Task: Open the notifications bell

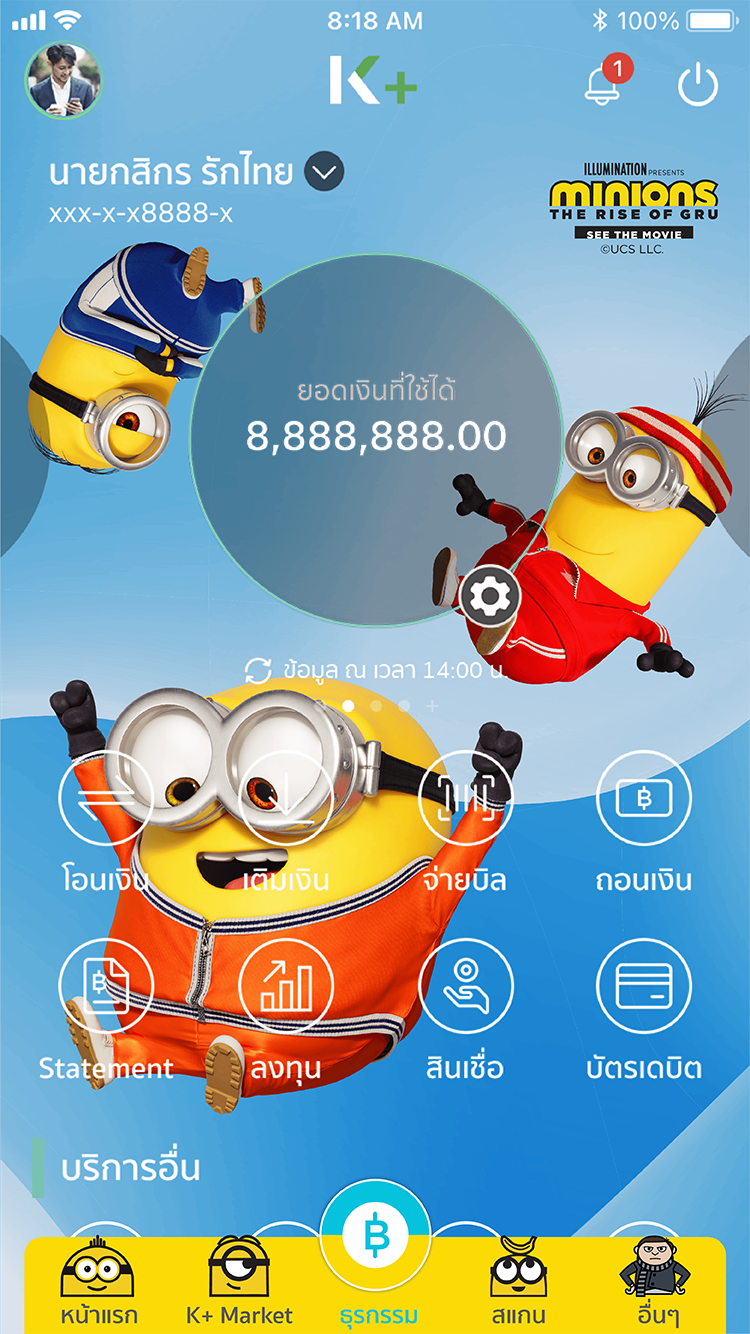Action: pos(603,83)
